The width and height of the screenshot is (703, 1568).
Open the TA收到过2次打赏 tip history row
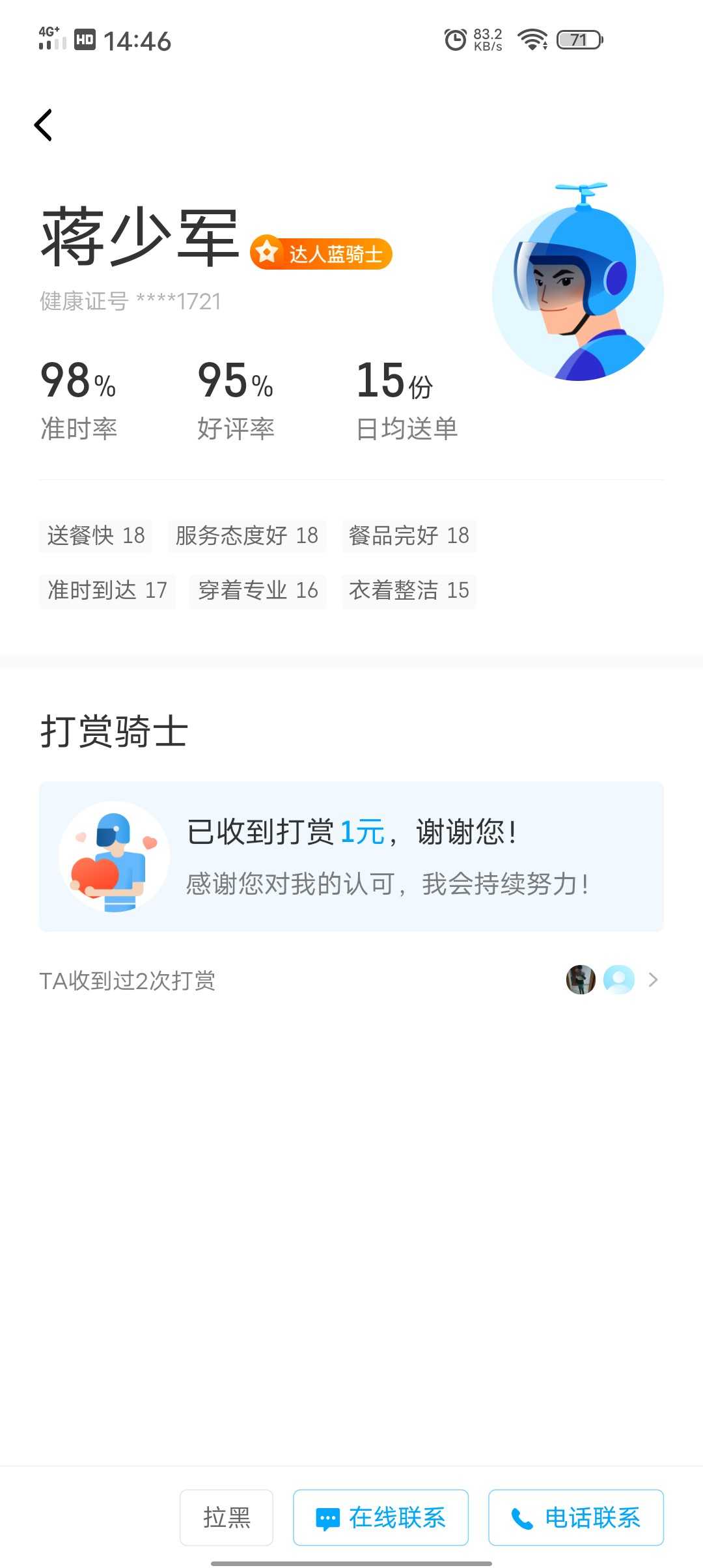pyautogui.click(x=351, y=980)
